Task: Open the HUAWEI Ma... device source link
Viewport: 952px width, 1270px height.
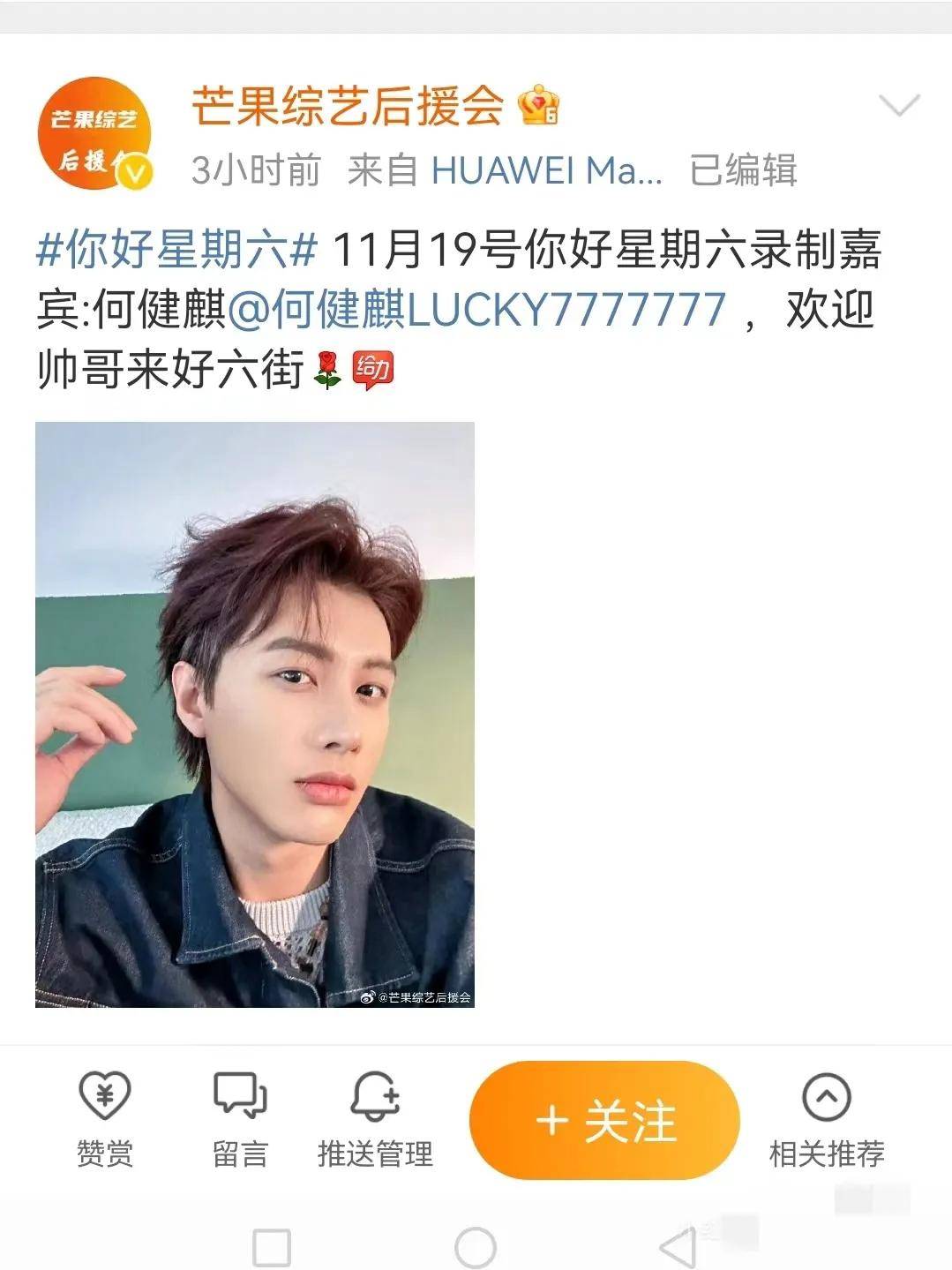Action: pos(546,170)
